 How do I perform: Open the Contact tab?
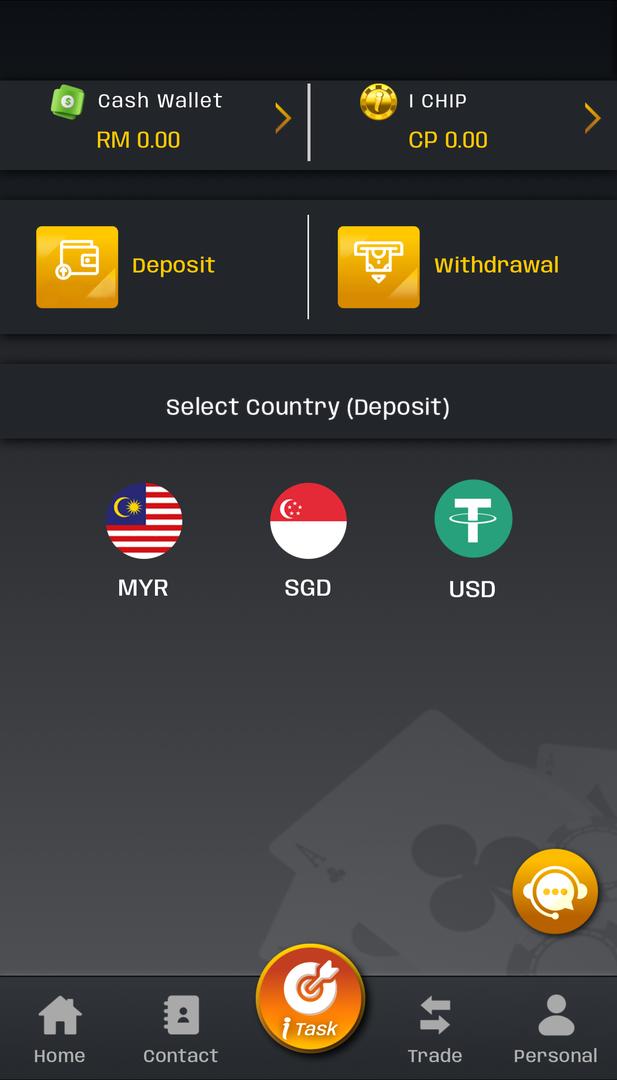181,1029
